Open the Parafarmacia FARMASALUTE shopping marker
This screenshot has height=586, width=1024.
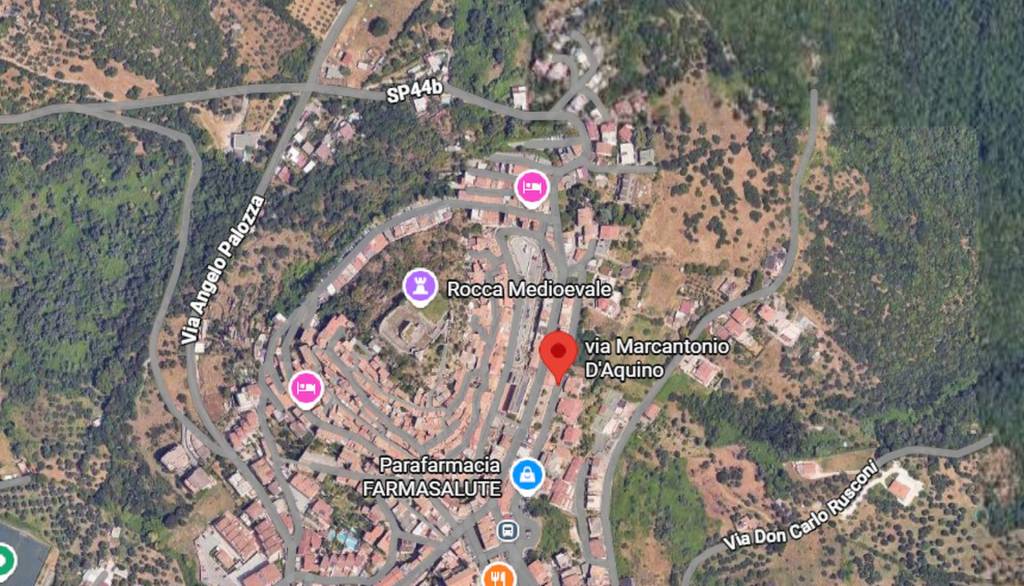526,475
